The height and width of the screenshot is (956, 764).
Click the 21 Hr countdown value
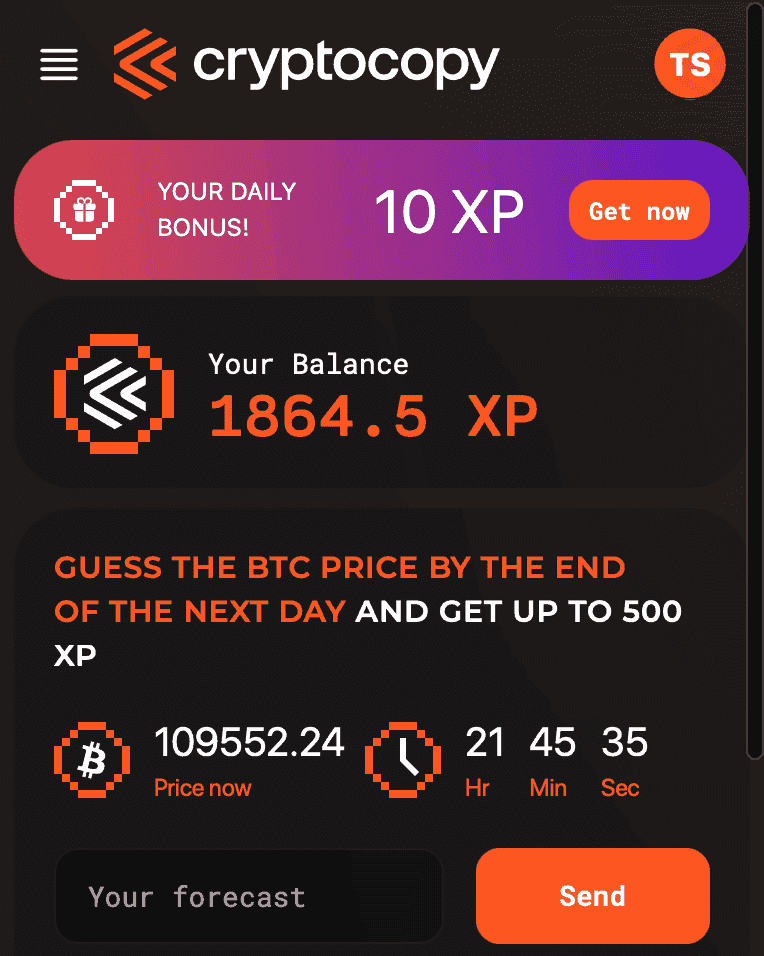pos(484,741)
